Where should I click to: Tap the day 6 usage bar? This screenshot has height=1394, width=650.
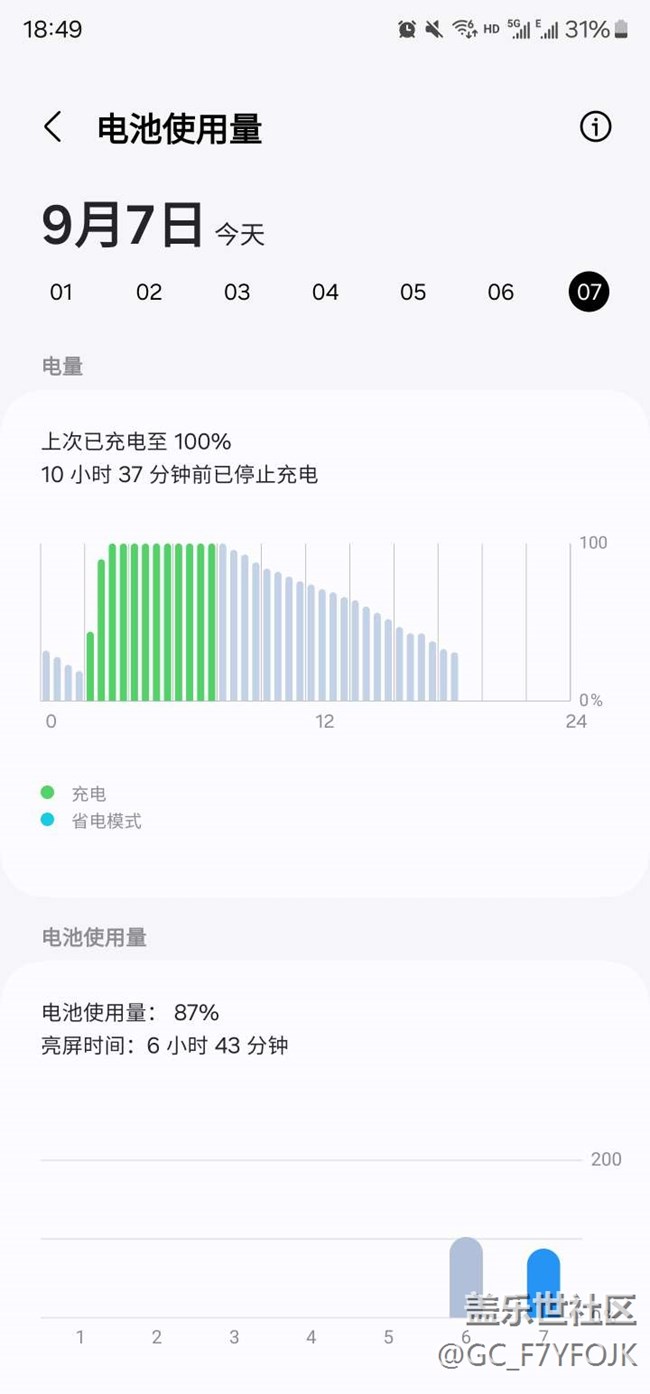point(466,1277)
